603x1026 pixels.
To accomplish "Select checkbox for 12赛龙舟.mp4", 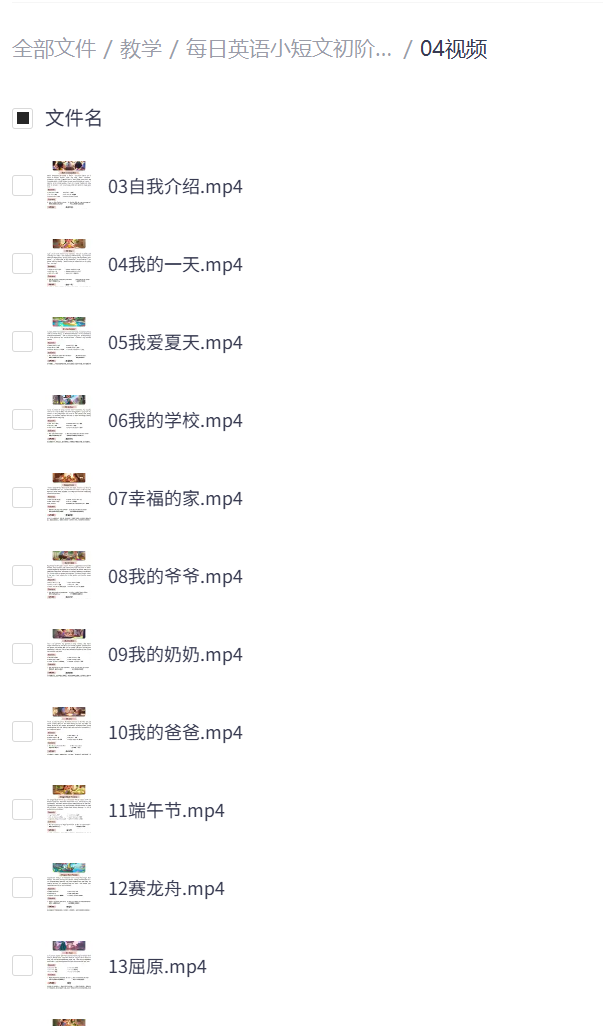I will click(x=22, y=888).
